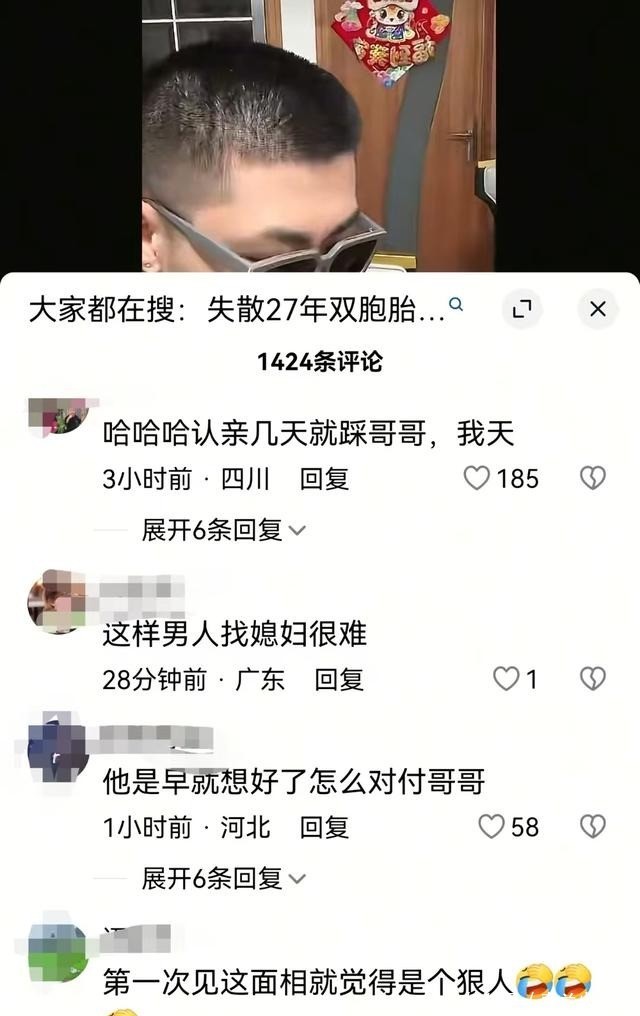Image resolution: width=640 pixels, height=1016 pixels.
Task: Like the 四川 comment with 185 likes
Action: coord(478,479)
